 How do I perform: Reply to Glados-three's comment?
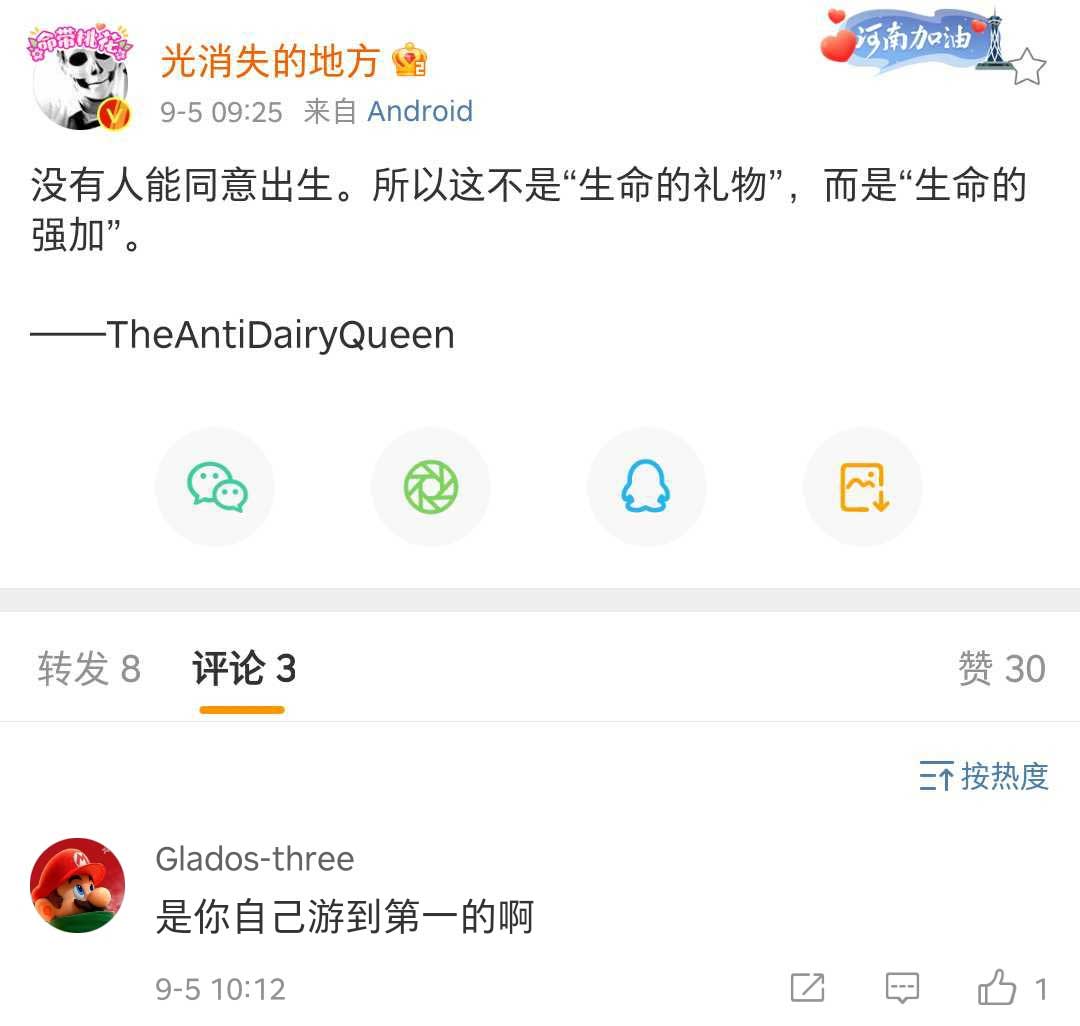tap(902, 988)
